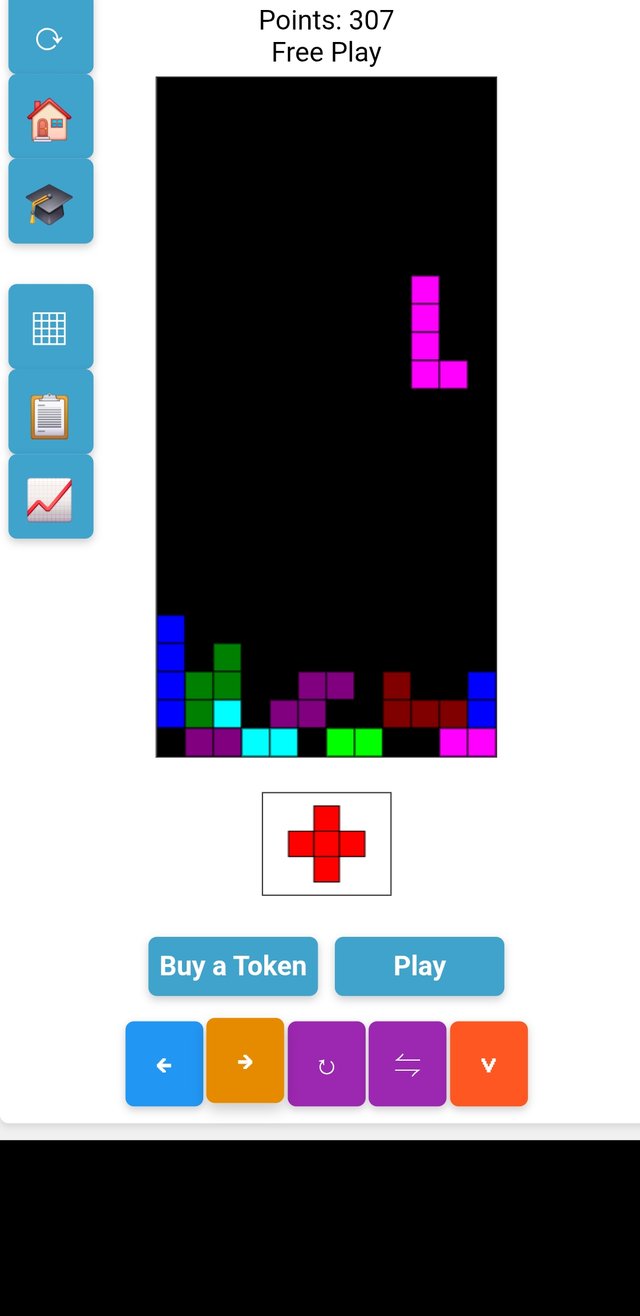
Task: Move the piece left
Action: tap(164, 1064)
